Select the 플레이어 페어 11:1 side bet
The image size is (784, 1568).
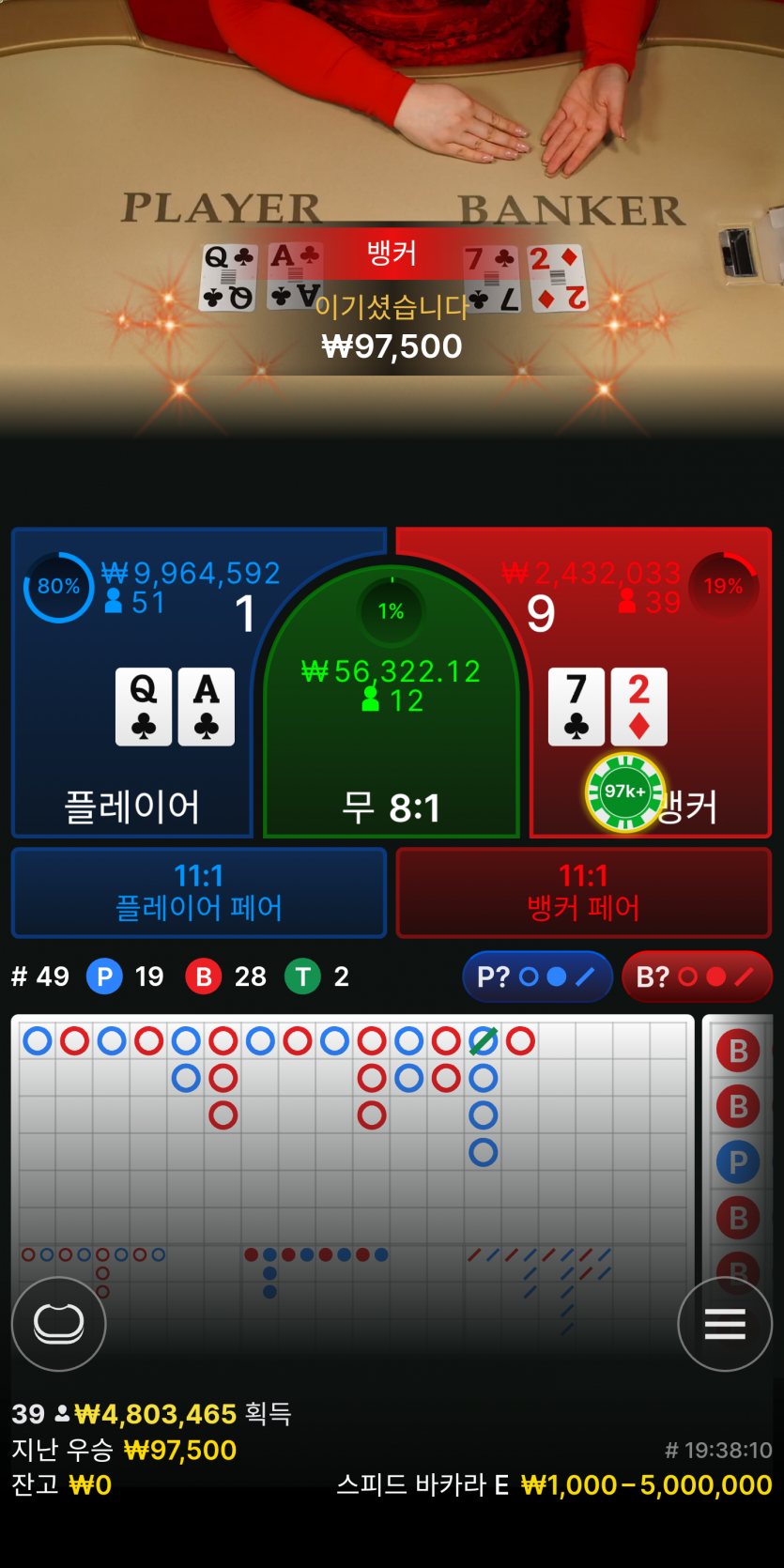pyautogui.click(x=199, y=892)
